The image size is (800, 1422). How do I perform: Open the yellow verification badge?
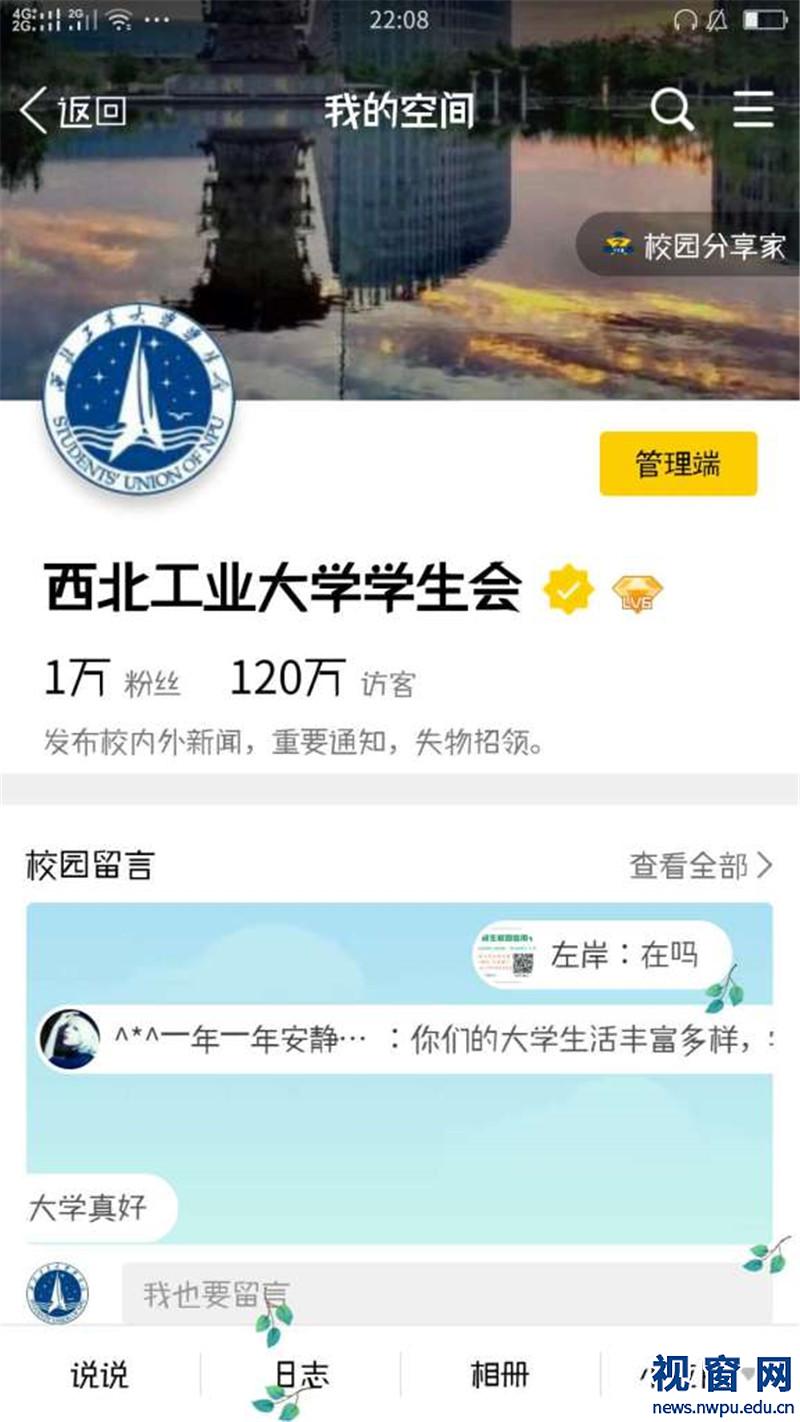click(568, 590)
